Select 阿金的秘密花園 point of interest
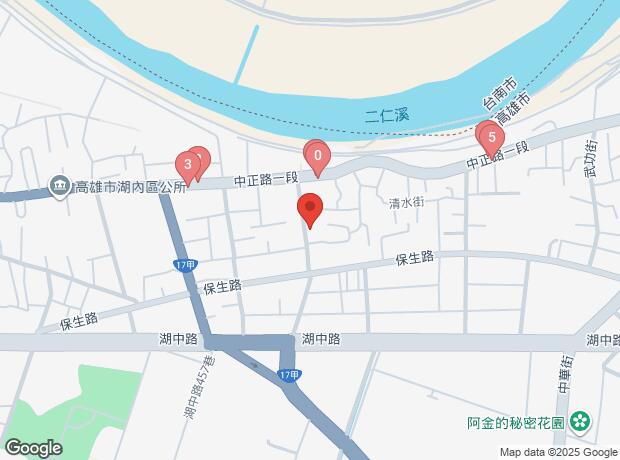 coord(581,422)
